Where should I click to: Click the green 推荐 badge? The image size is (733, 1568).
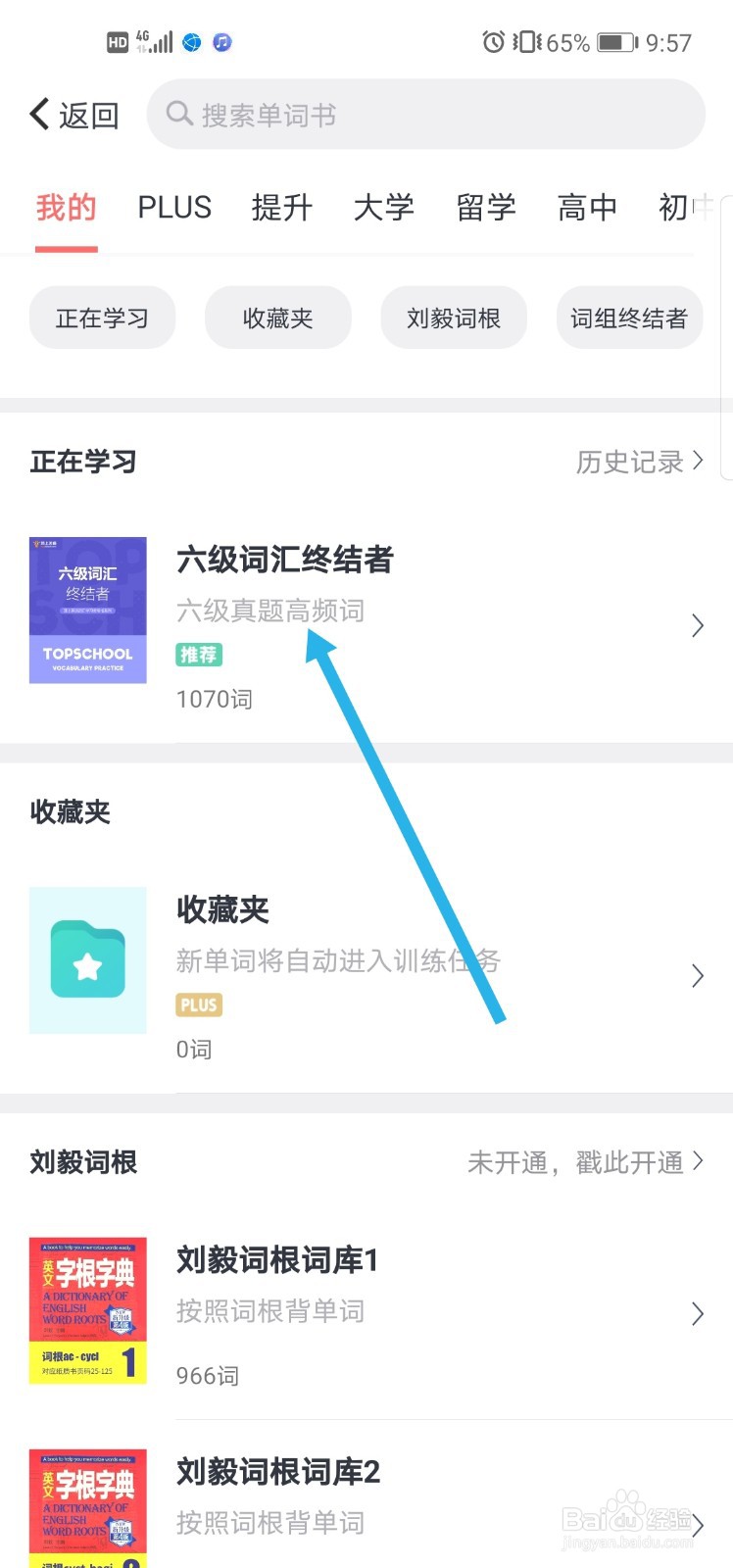[x=199, y=655]
